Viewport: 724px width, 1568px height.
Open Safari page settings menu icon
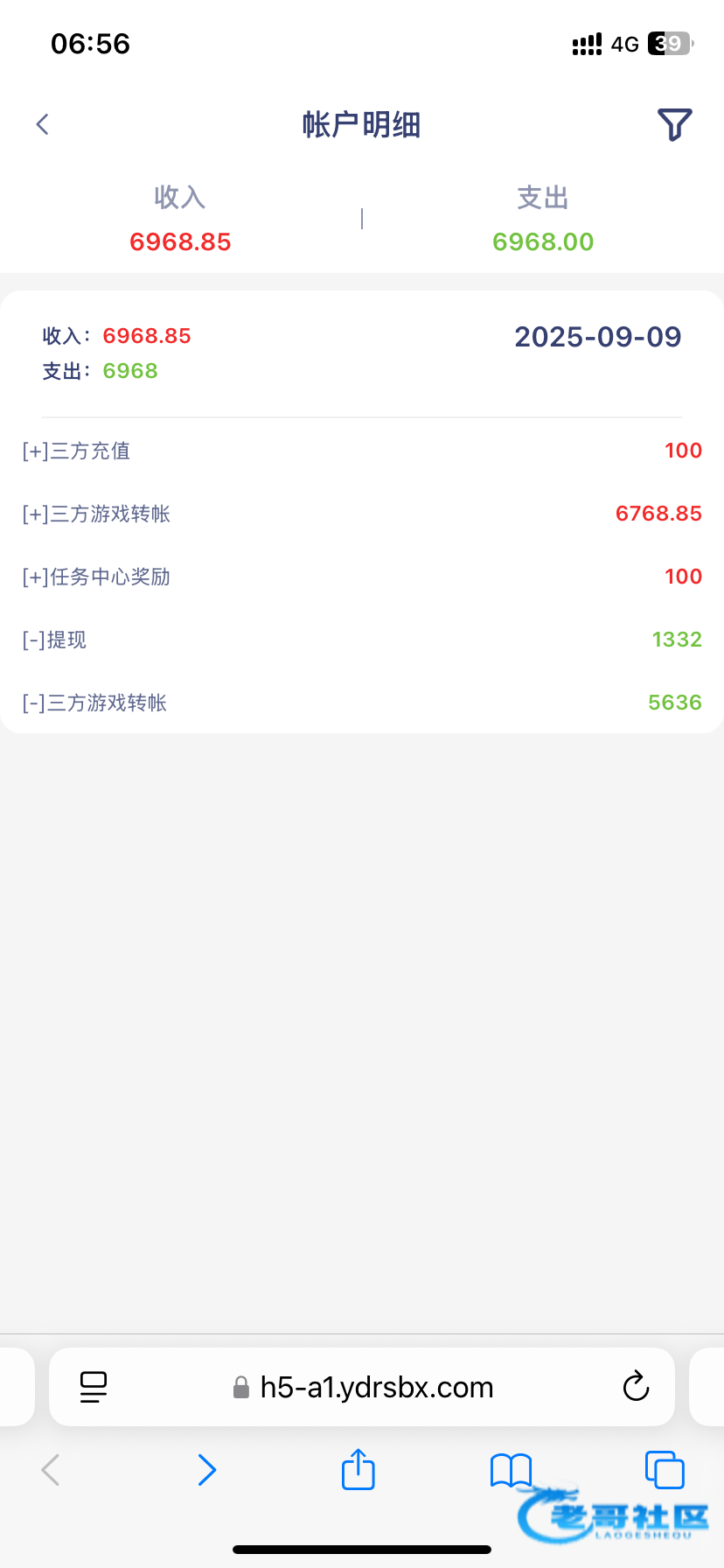(94, 1387)
